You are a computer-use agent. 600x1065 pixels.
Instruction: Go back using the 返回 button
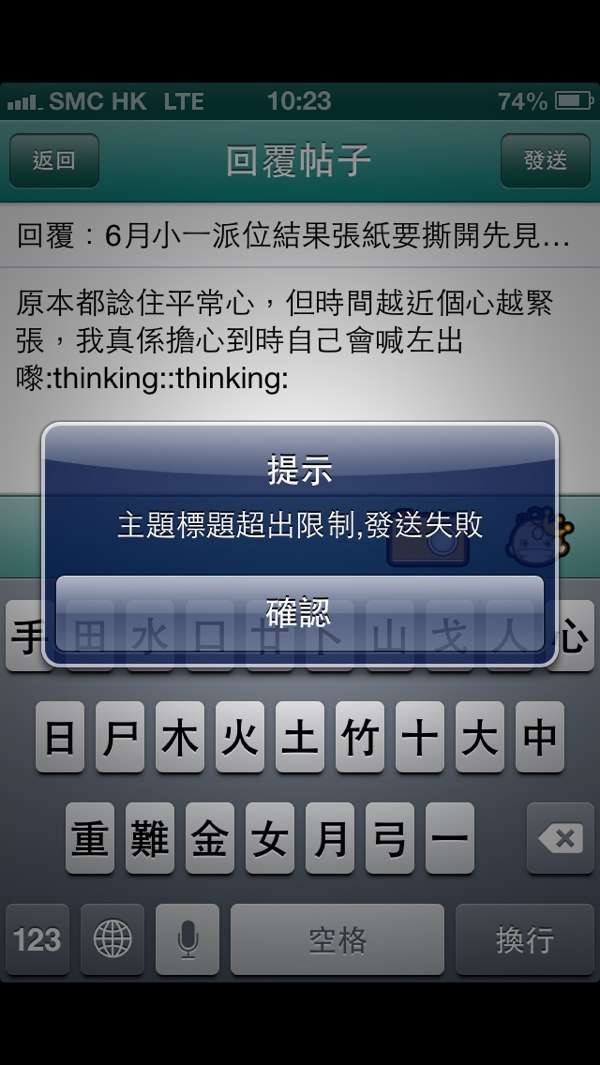pos(54,161)
